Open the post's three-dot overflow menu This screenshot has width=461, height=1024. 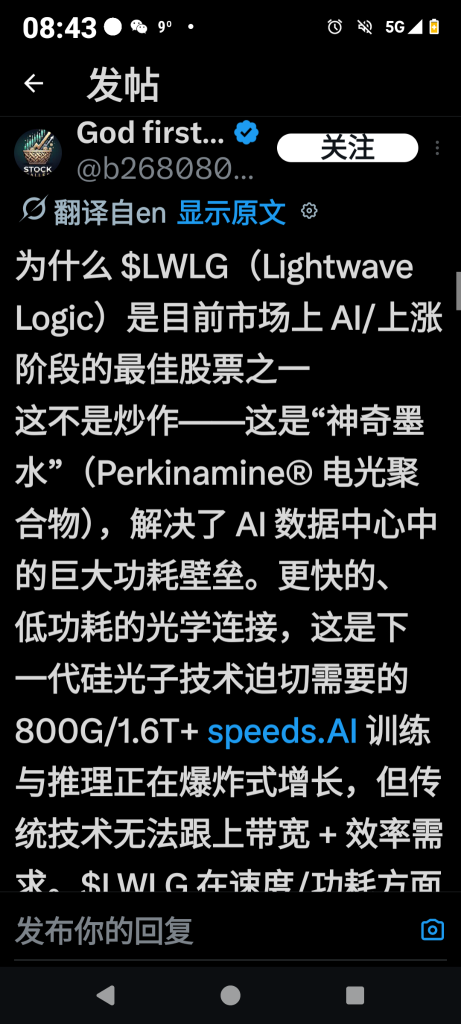tap(437, 148)
